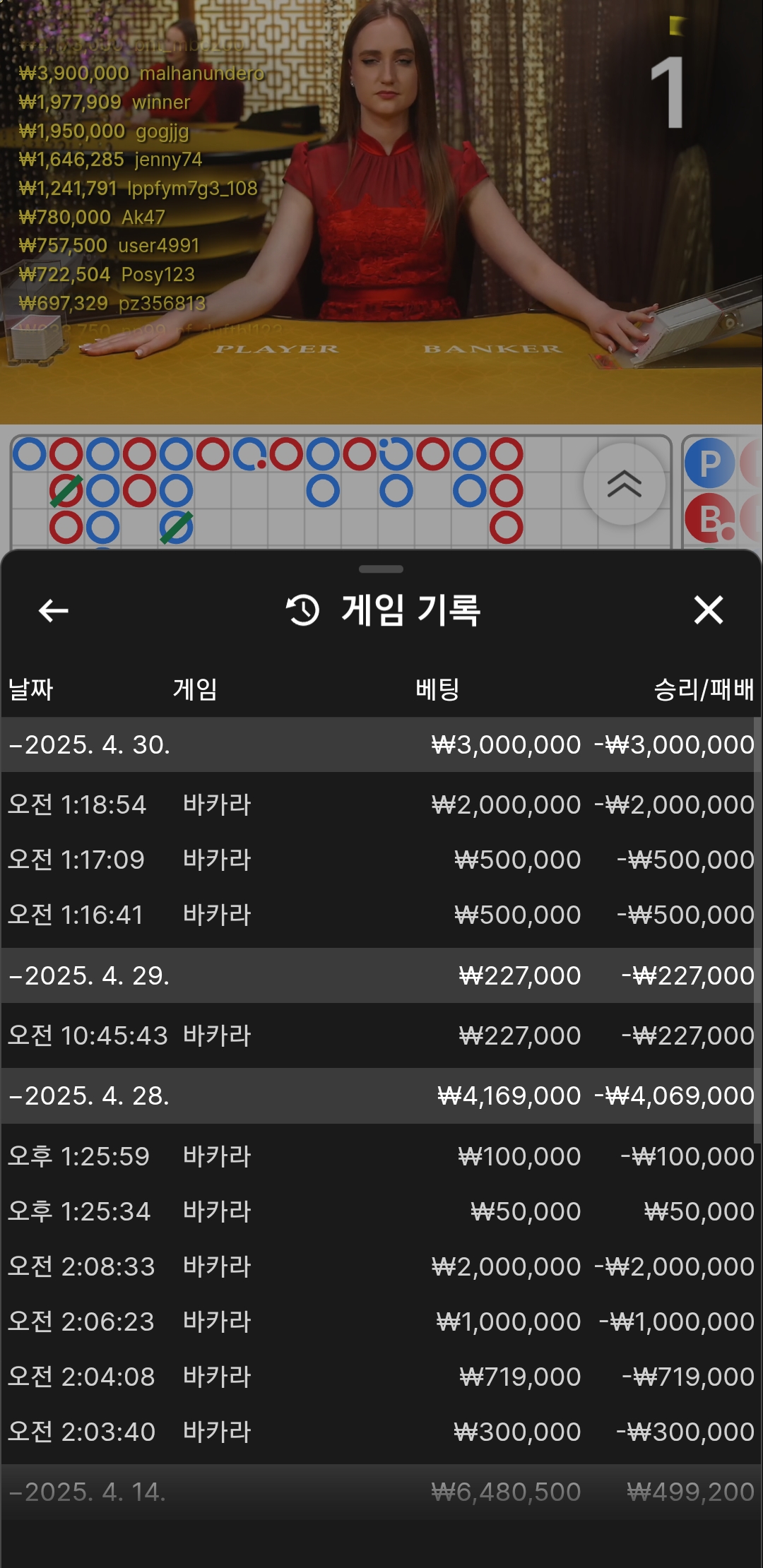
Task: Go back from the game history panel
Action: pyautogui.click(x=53, y=610)
